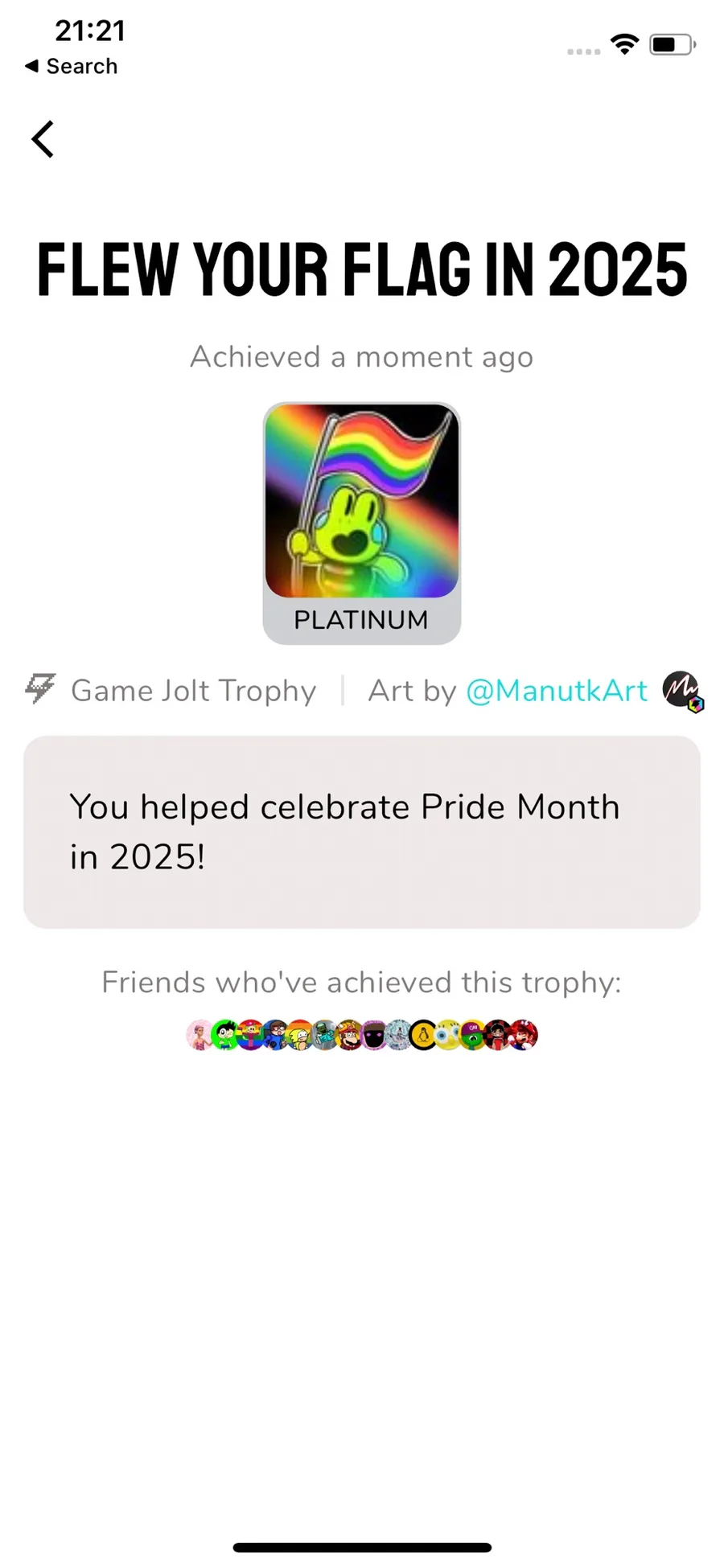The image size is (724, 1568).
Task: Return to Search via the status bar
Action: (71, 66)
